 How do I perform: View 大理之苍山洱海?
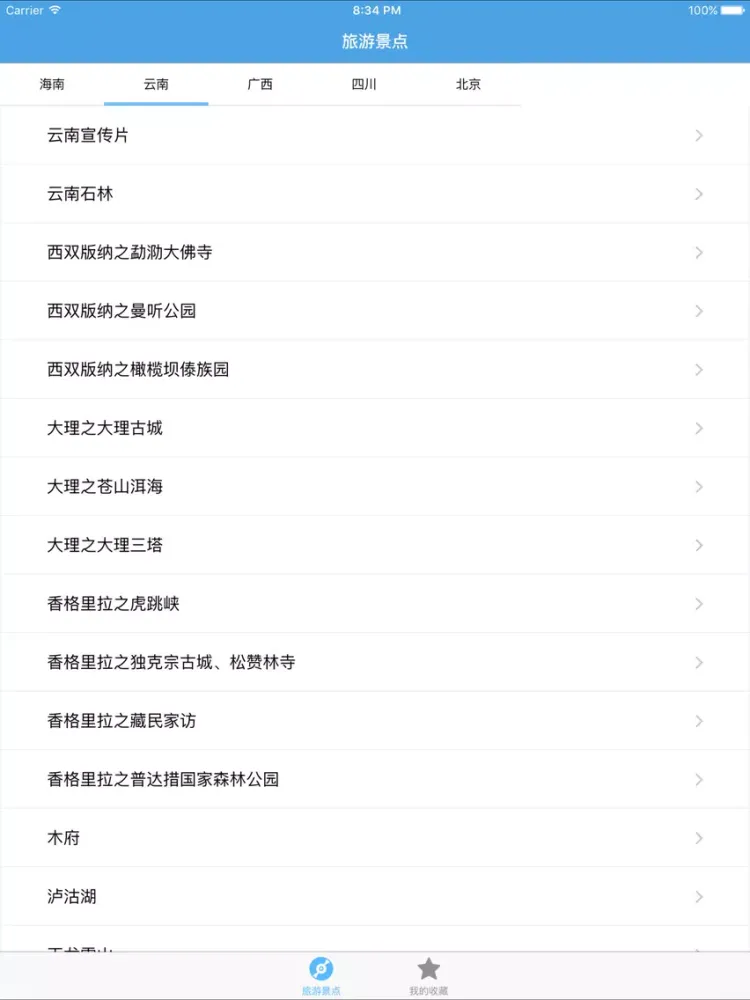pyautogui.click(x=375, y=486)
